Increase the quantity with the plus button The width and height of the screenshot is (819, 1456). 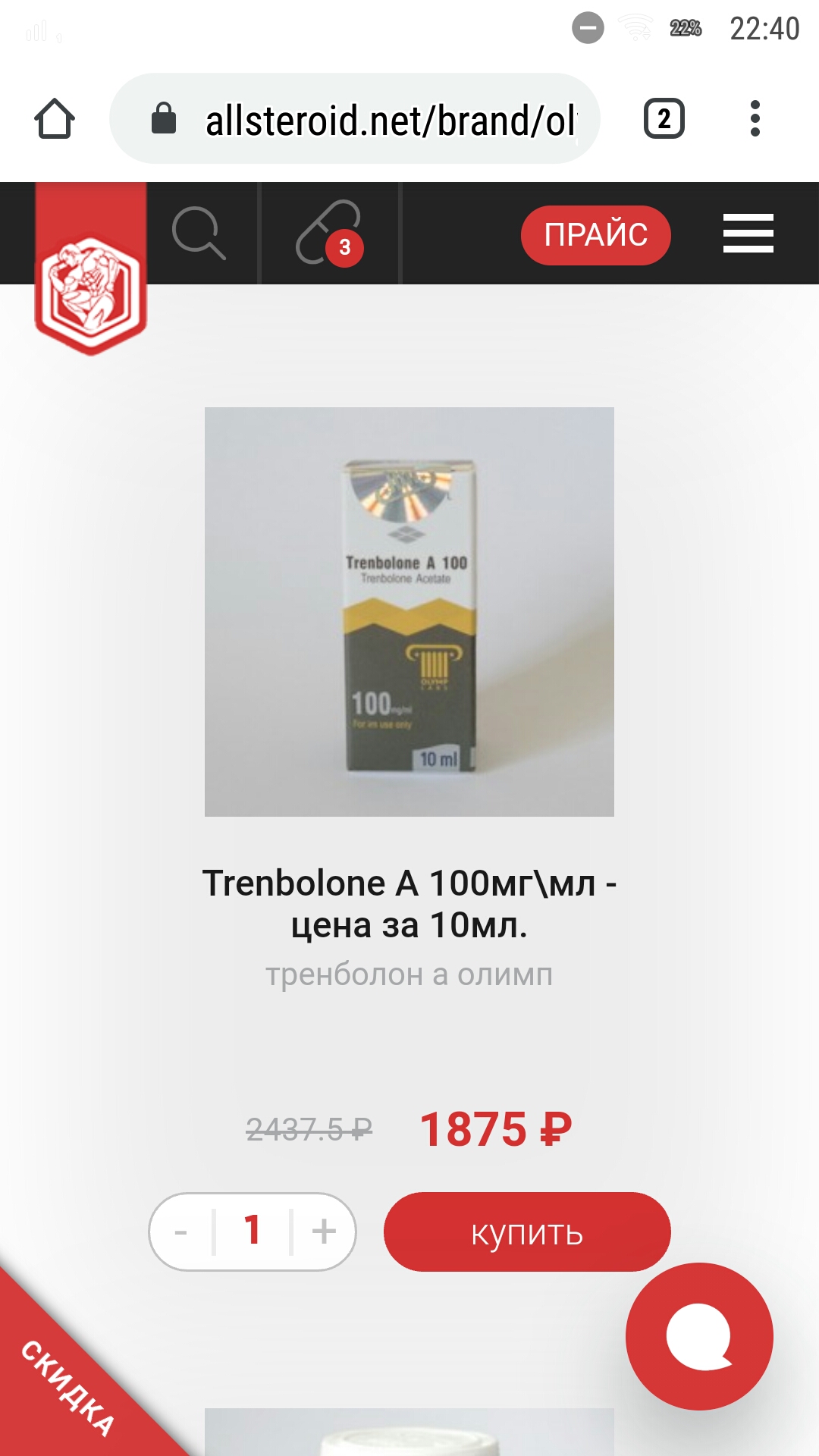[x=324, y=1232]
